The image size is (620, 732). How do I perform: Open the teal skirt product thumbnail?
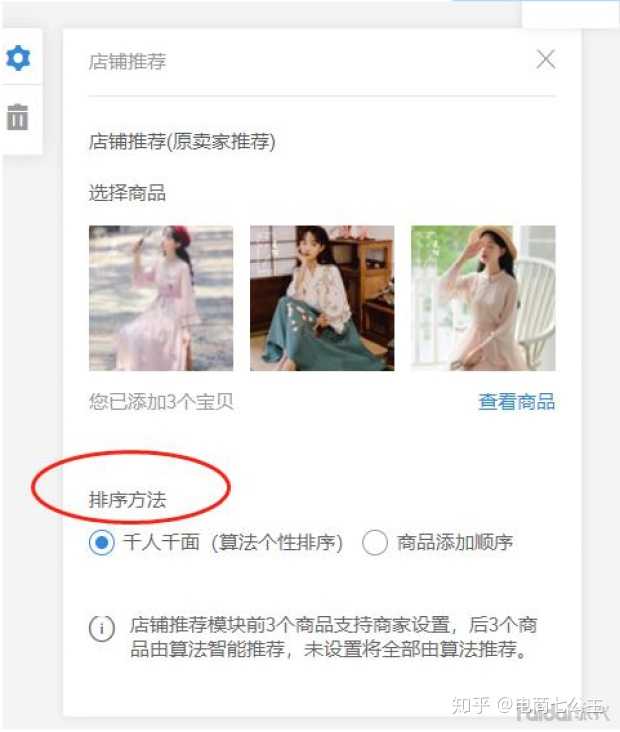pyautogui.click(x=322, y=298)
